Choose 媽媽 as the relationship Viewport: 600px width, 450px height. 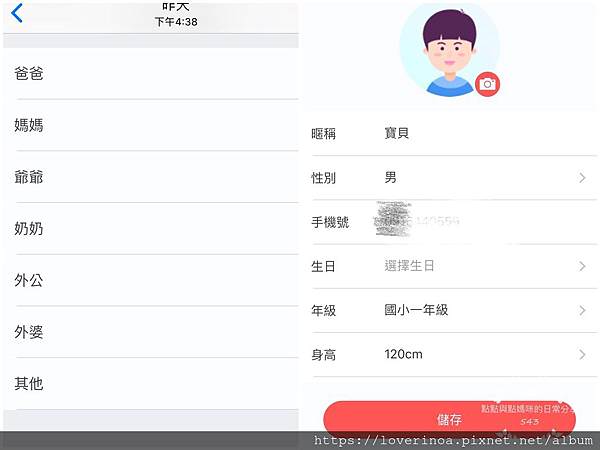pos(150,126)
